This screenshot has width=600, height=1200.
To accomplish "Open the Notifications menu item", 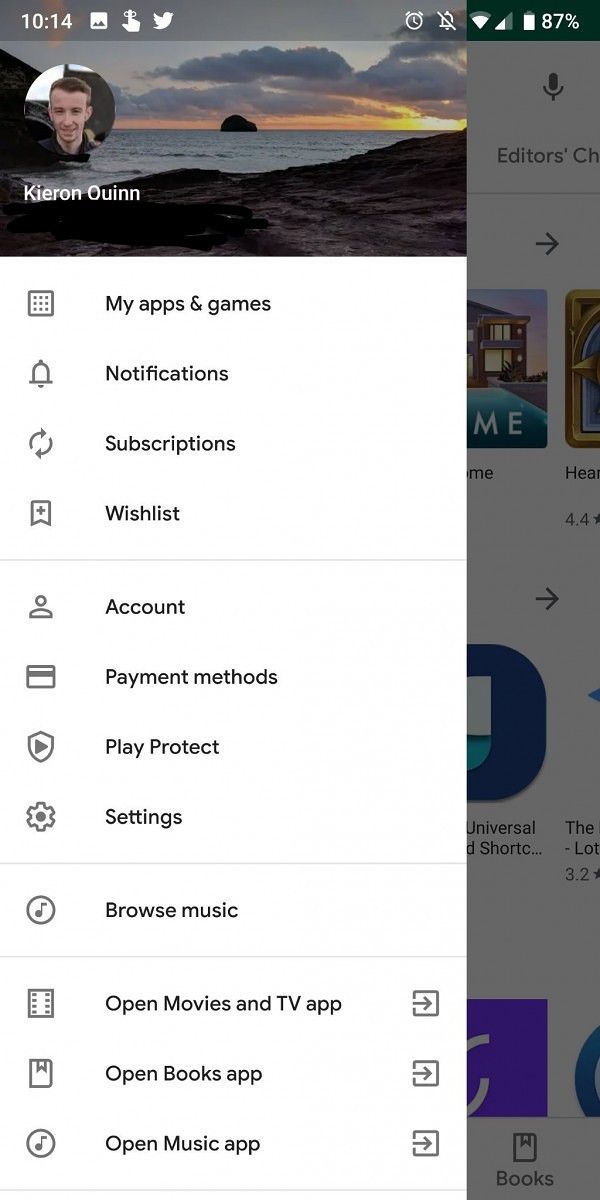I will pos(233,374).
